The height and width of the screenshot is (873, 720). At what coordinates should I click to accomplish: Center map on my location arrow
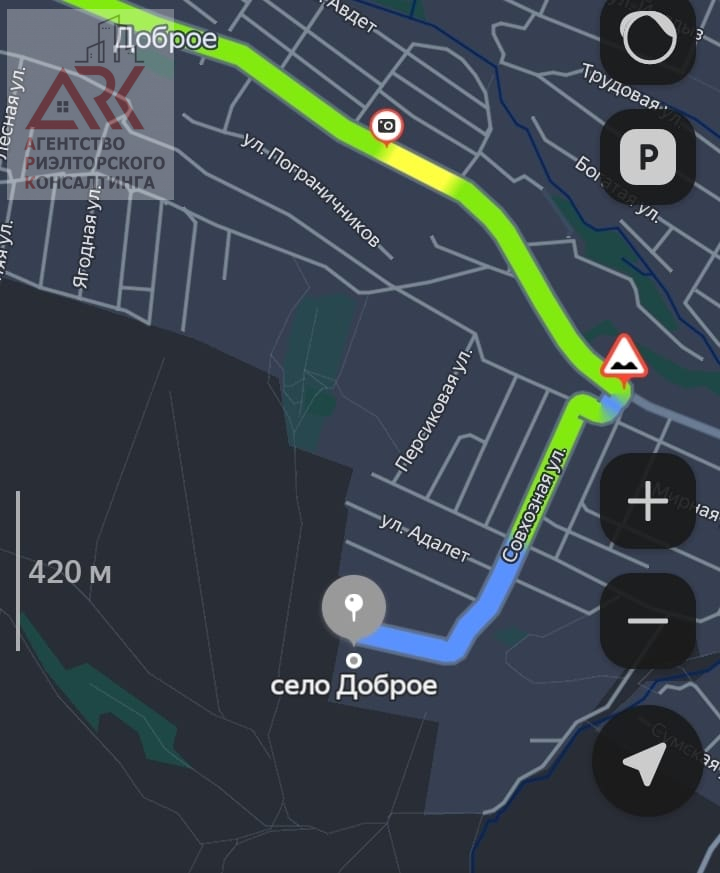point(645,764)
